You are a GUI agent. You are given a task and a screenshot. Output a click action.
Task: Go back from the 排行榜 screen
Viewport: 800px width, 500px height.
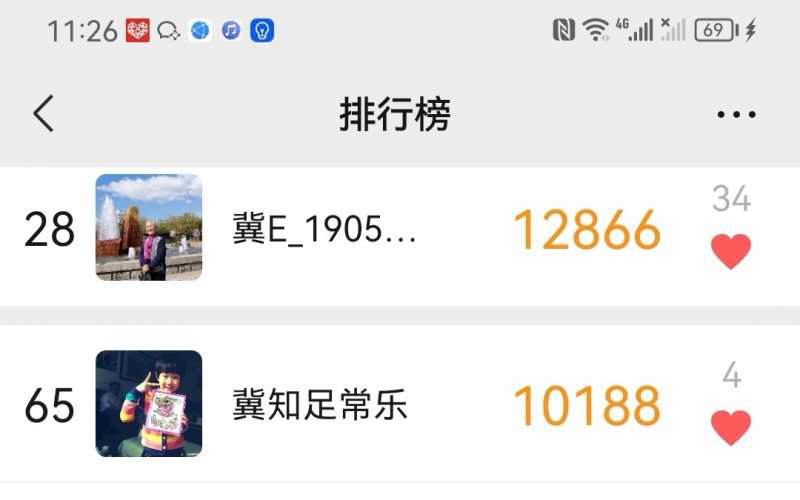(x=43, y=114)
